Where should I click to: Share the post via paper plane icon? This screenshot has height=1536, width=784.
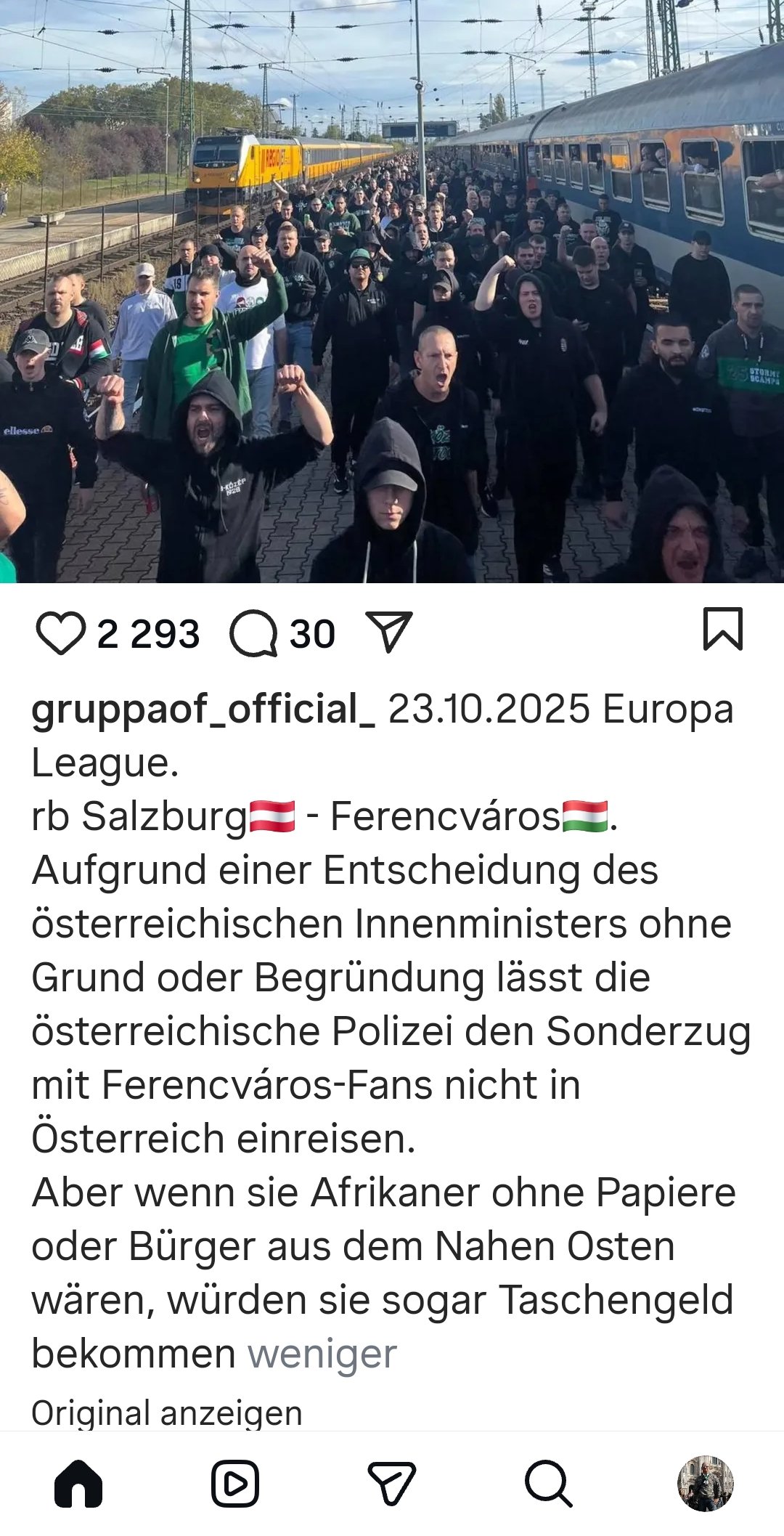(389, 631)
